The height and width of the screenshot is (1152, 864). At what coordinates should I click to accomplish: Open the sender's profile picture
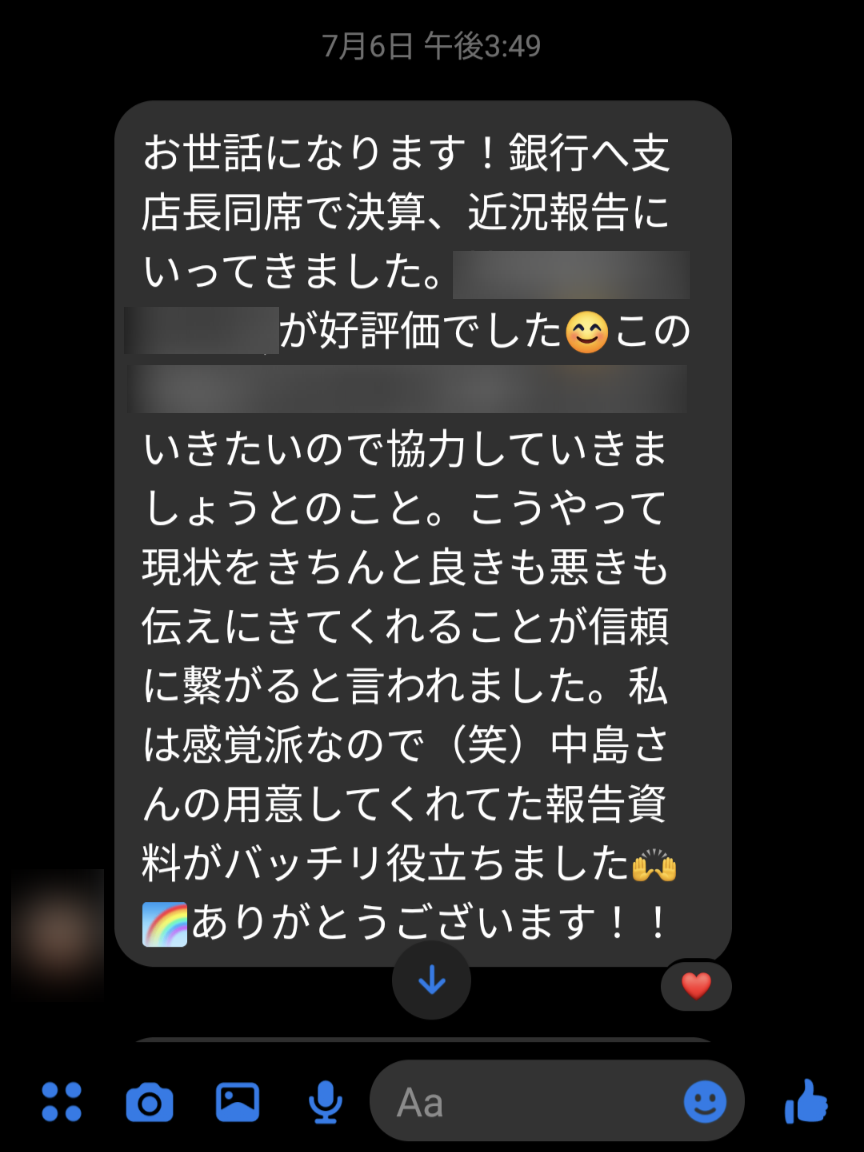pos(58,932)
